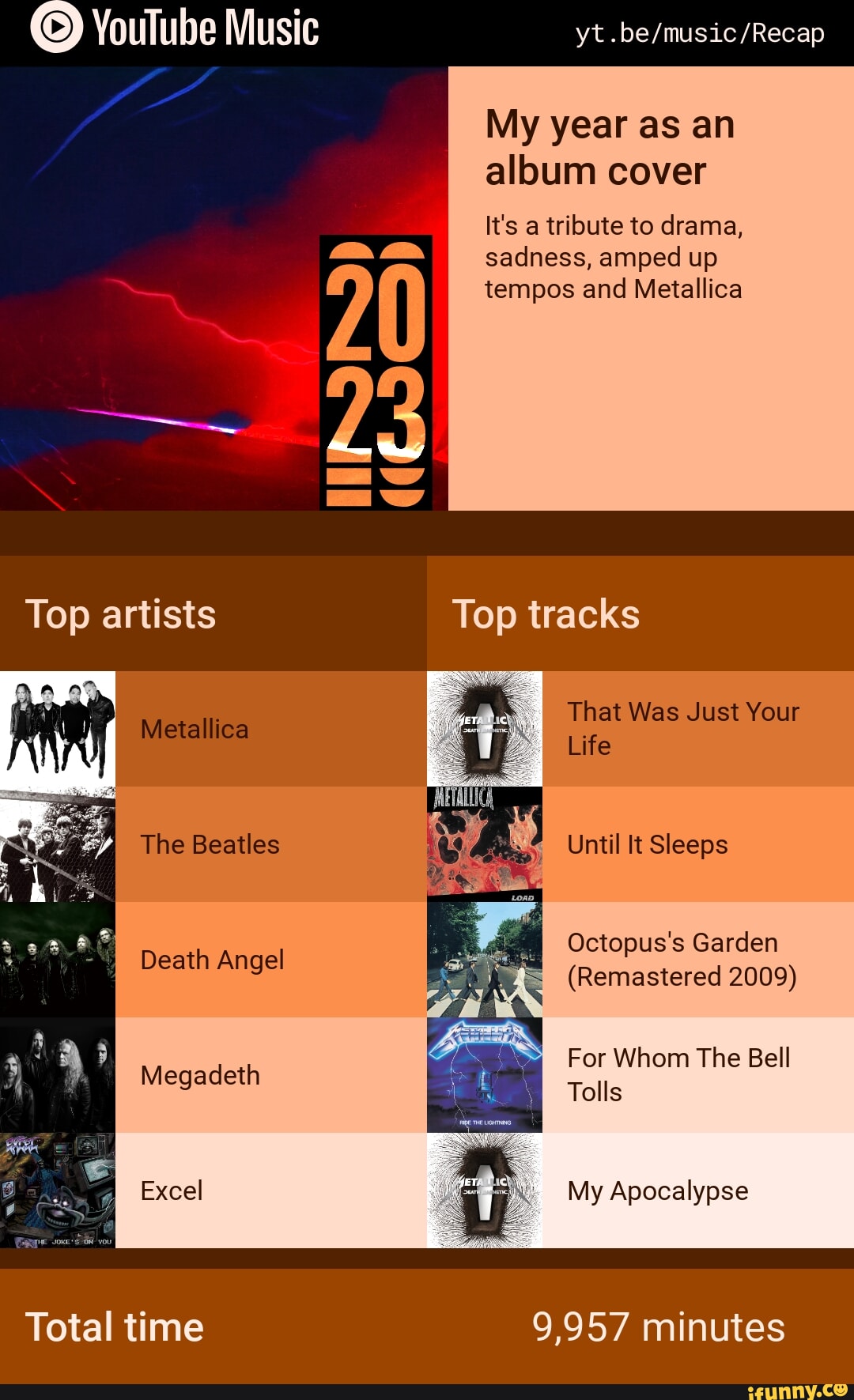Image resolution: width=854 pixels, height=1400 pixels.
Task: Toggle the Death Magnetic cover beside My Apocalypse
Action: [x=485, y=1191]
